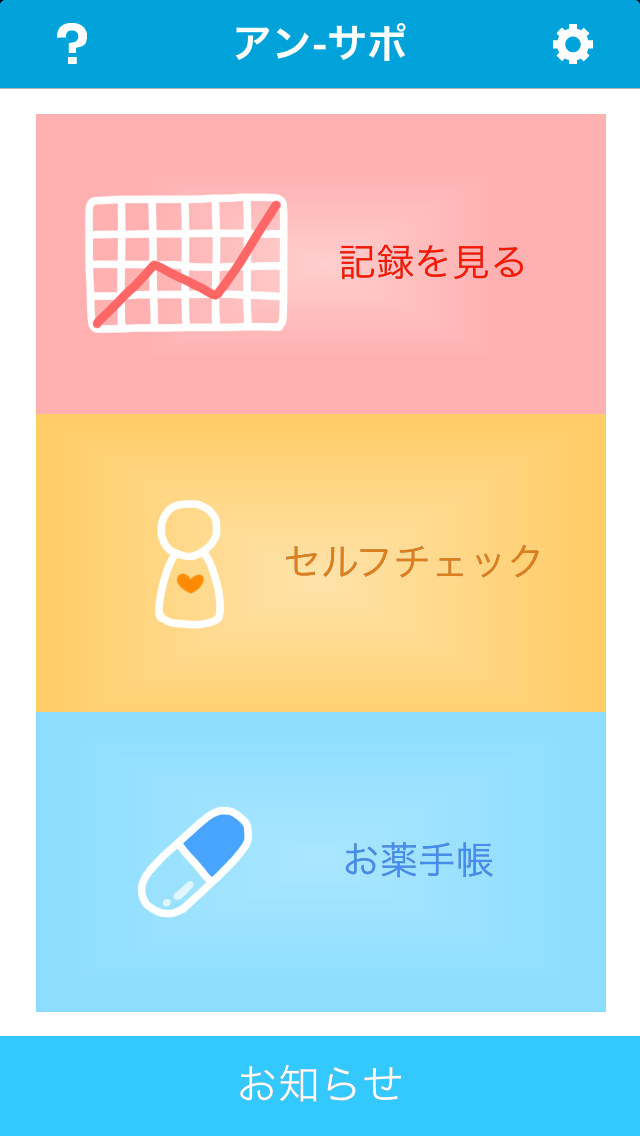This screenshot has width=640, height=1136.
Task: Tap the お知らせ notices button
Action: pyautogui.click(x=320, y=1085)
